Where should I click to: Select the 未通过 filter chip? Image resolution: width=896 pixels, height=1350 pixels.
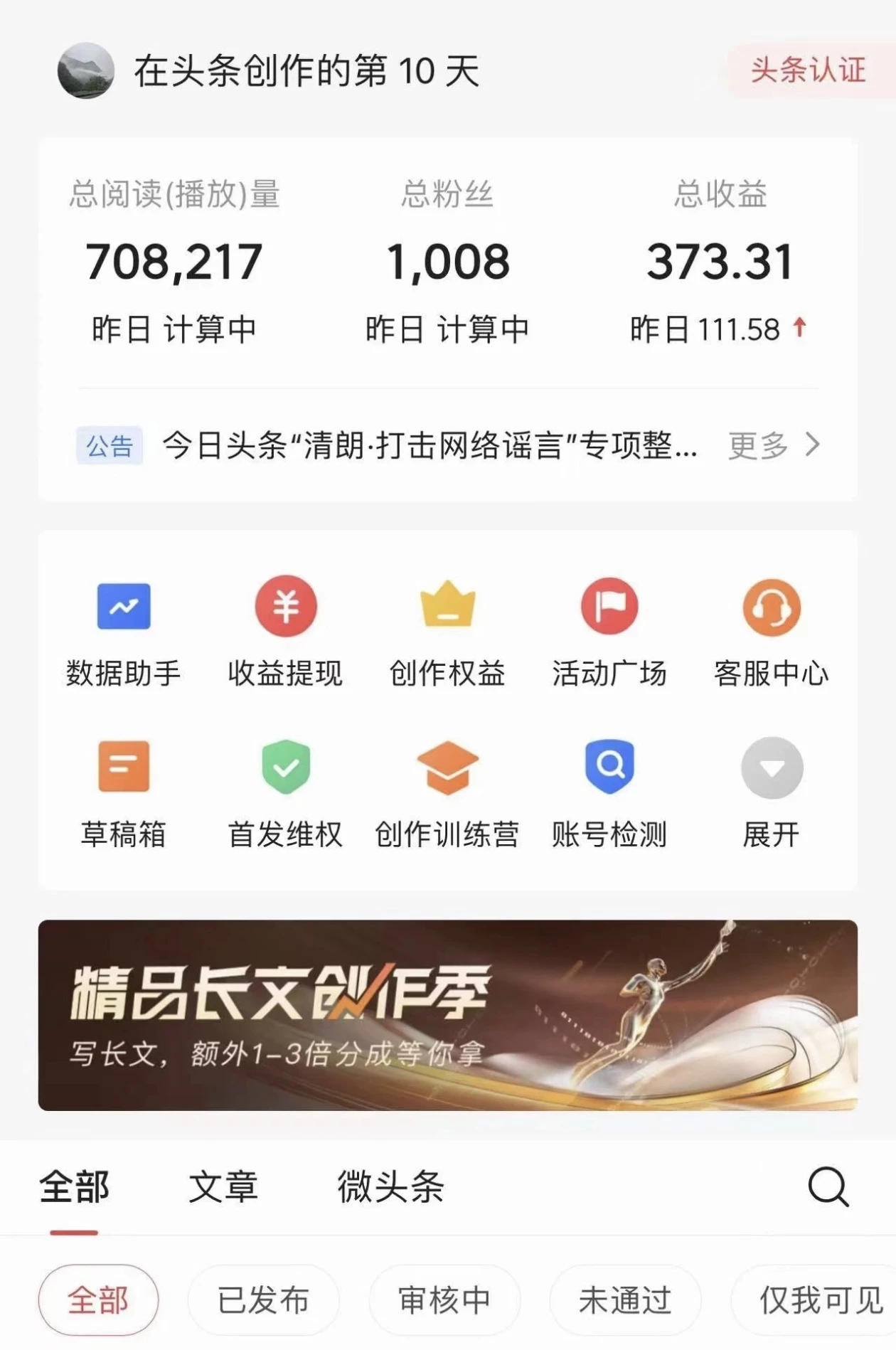click(x=625, y=1300)
